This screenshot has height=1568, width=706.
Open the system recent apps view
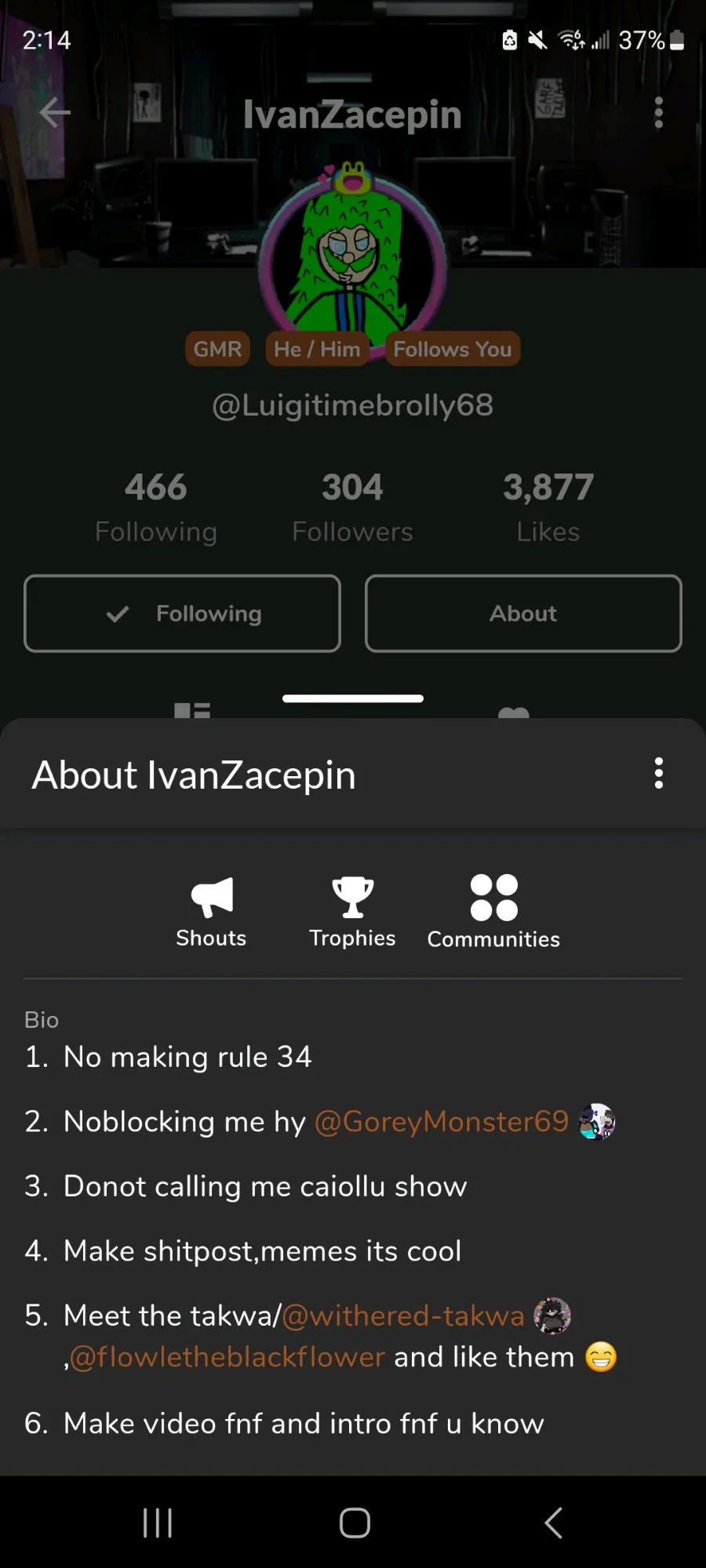(x=158, y=1523)
